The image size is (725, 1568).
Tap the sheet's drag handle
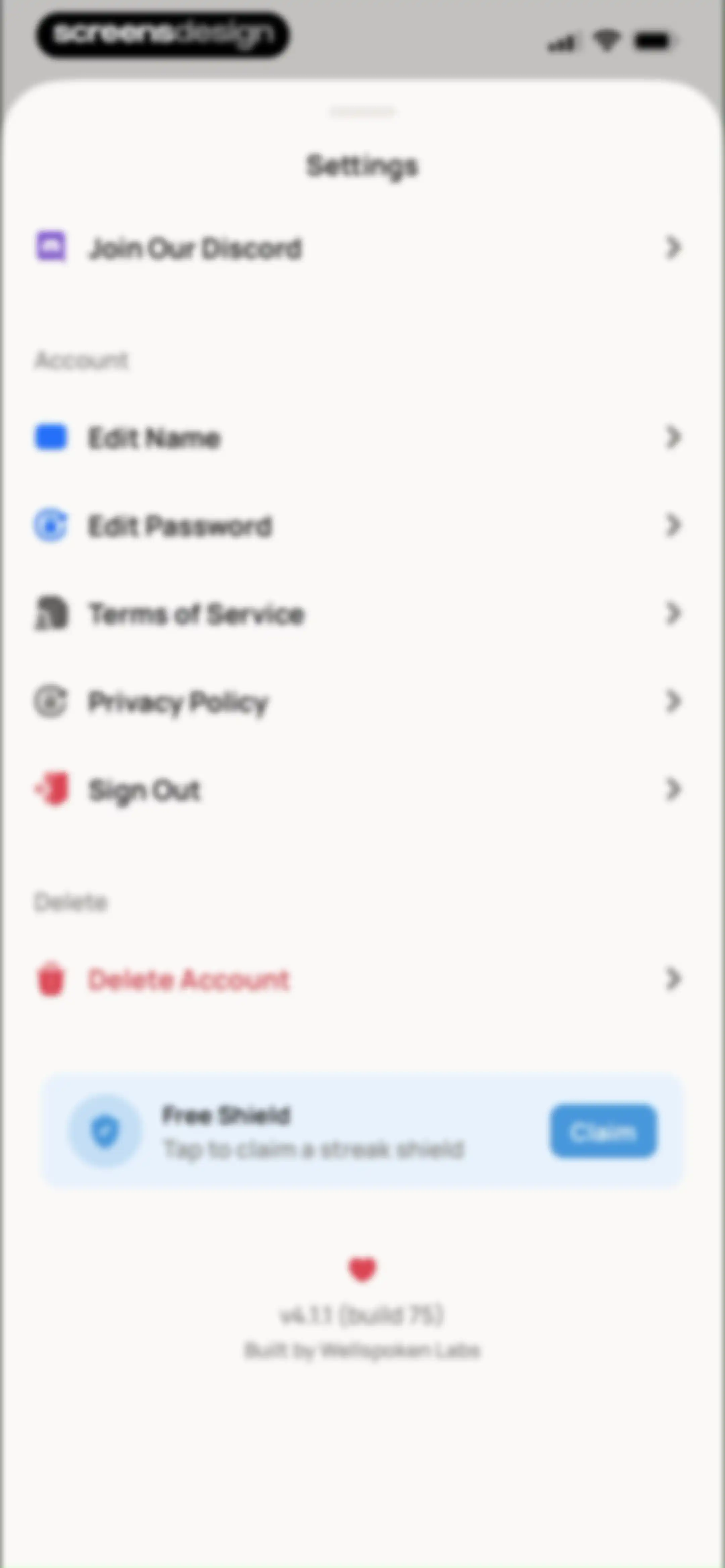(x=362, y=111)
